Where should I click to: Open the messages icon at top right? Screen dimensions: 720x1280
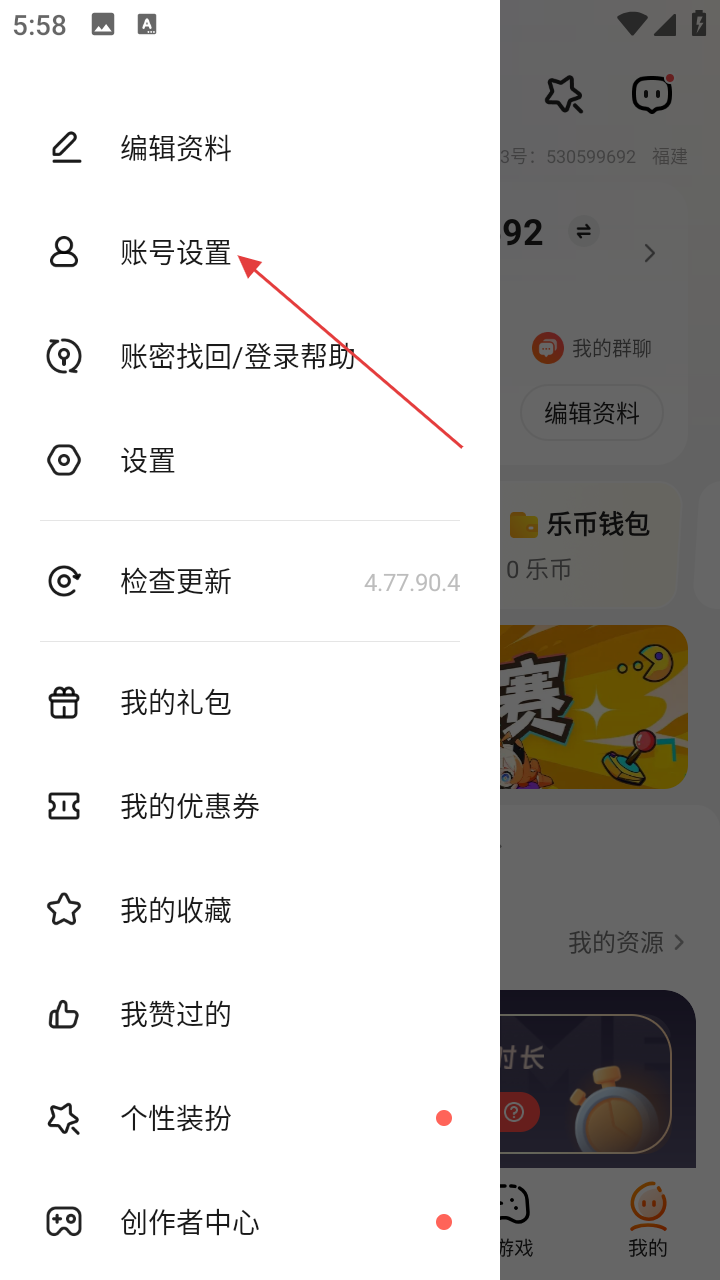pos(652,95)
